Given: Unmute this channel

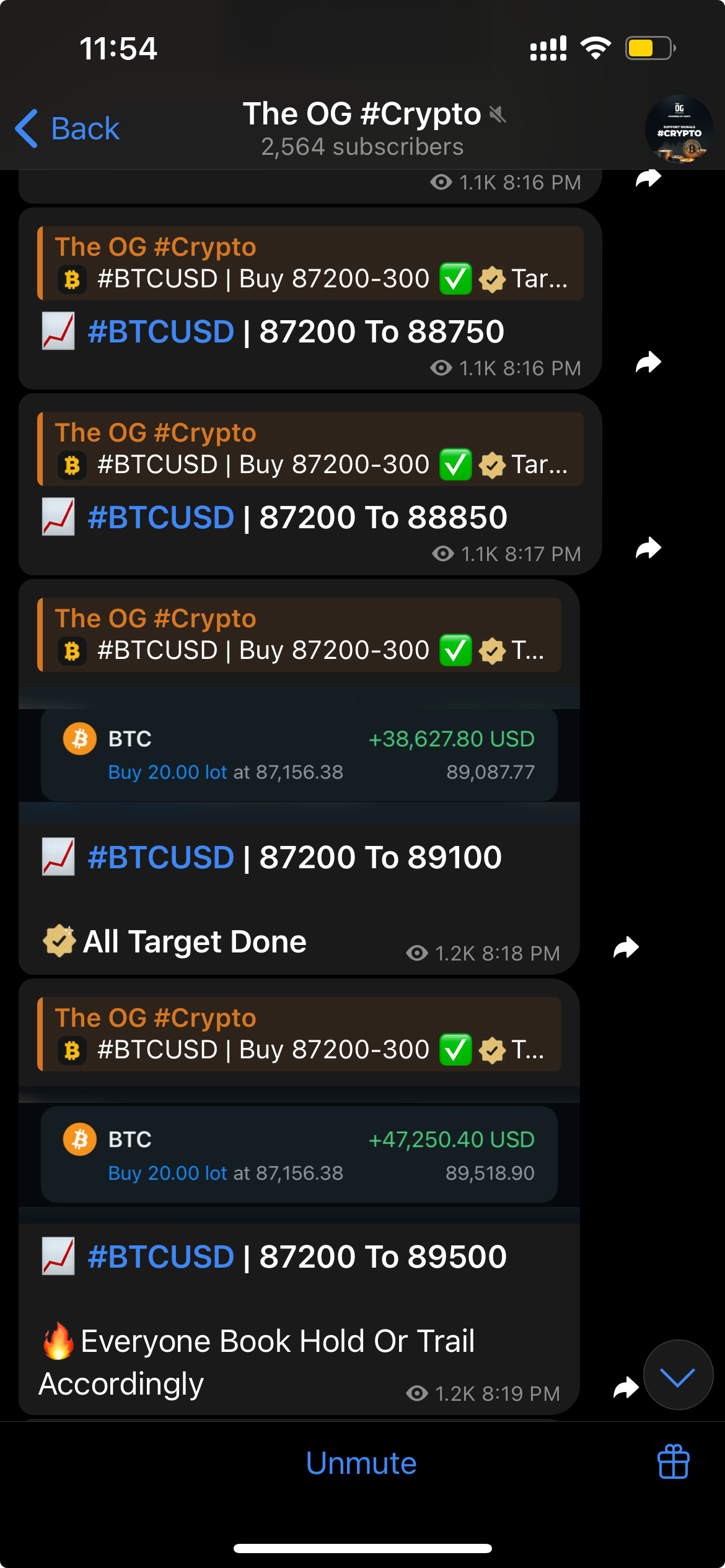Looking at the screenshot, I should click(361, 1463).
